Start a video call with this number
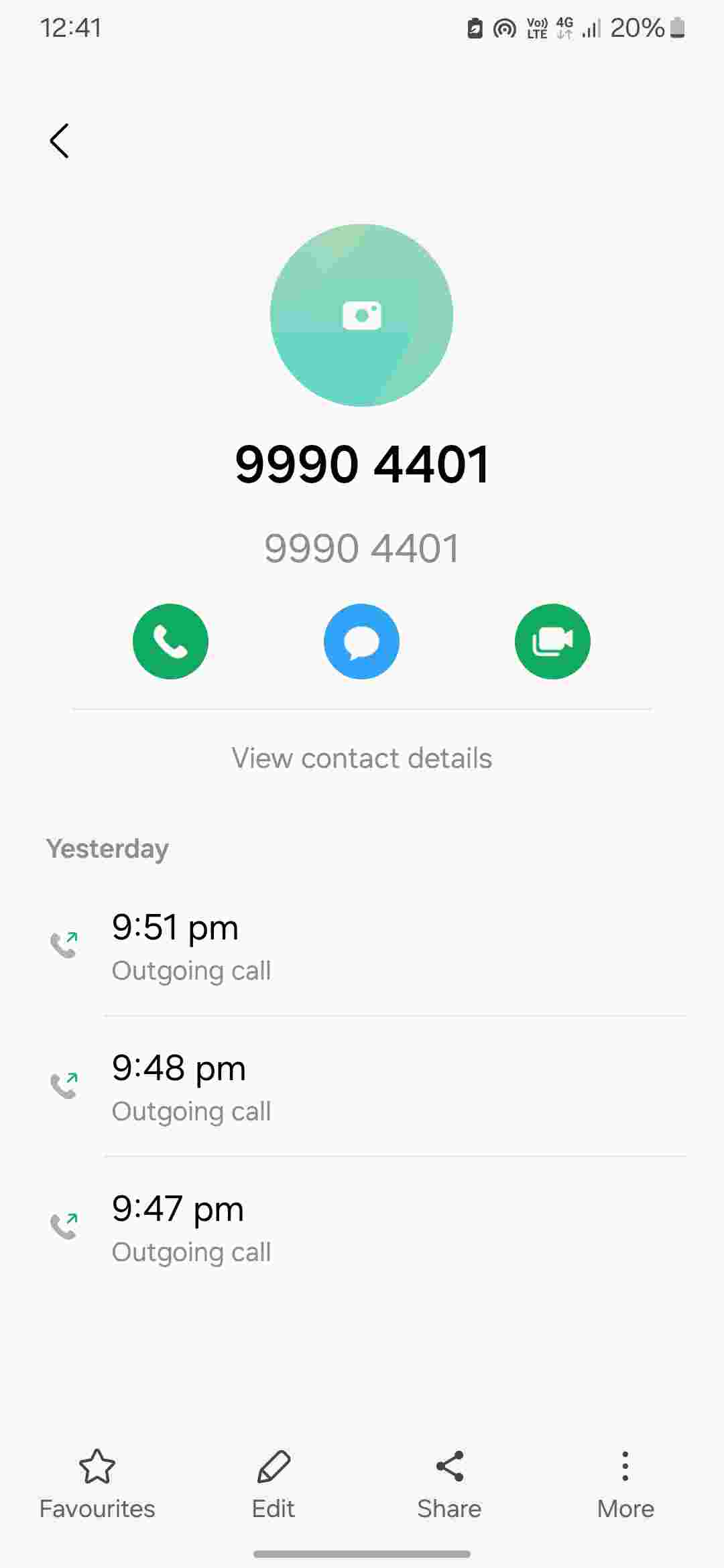The image size is (724, 1568). click(552, 641)
